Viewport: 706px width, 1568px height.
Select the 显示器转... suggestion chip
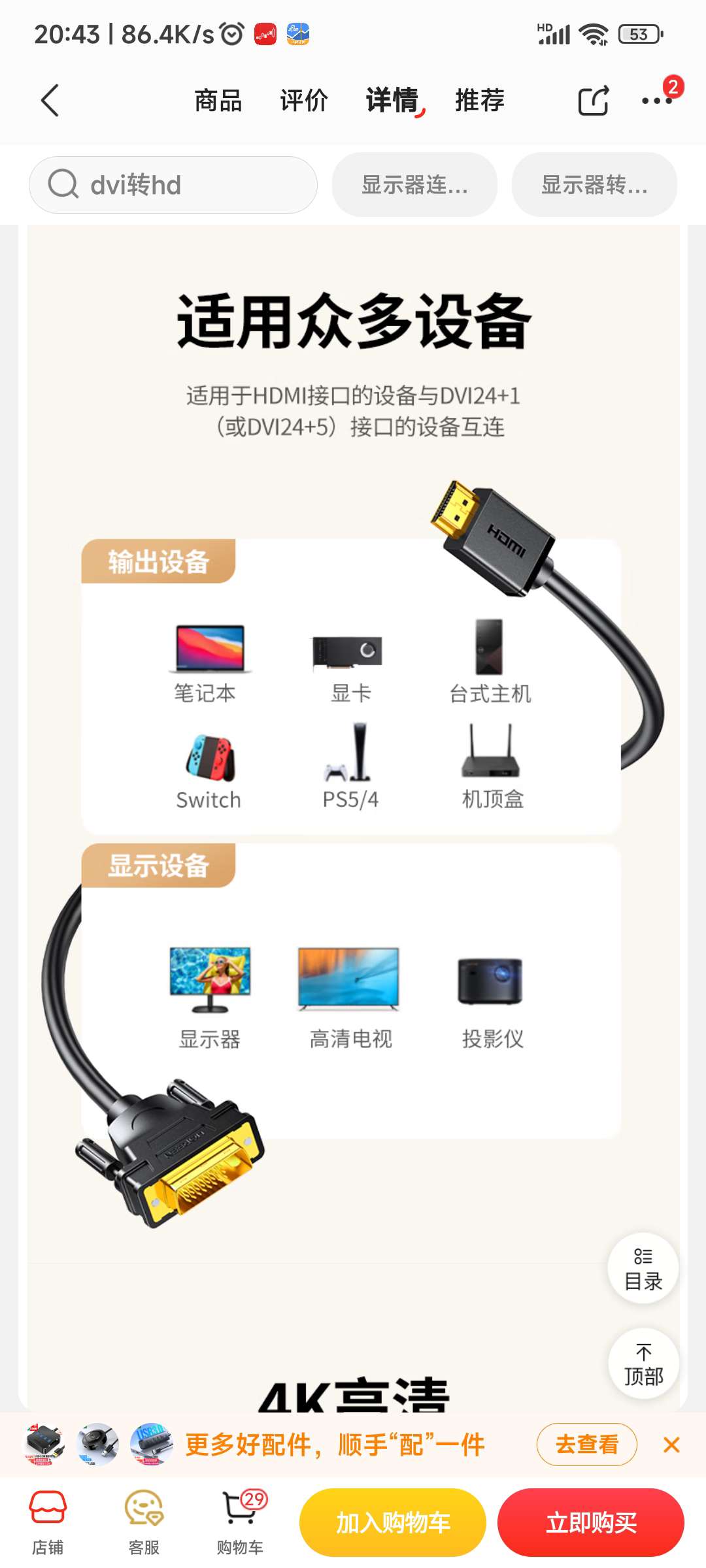click(x=594, y=185)
